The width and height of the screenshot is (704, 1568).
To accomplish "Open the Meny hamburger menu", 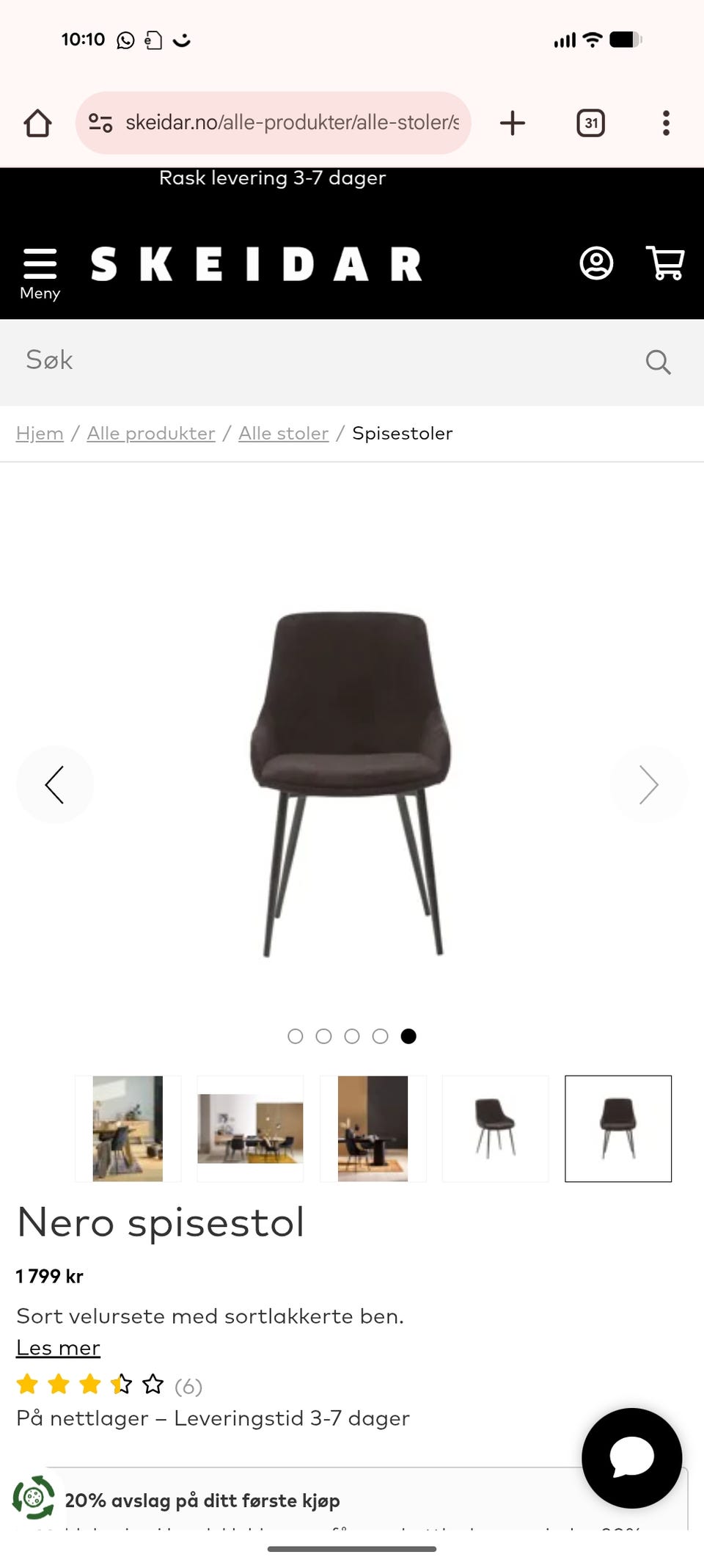I will [40, 272].
